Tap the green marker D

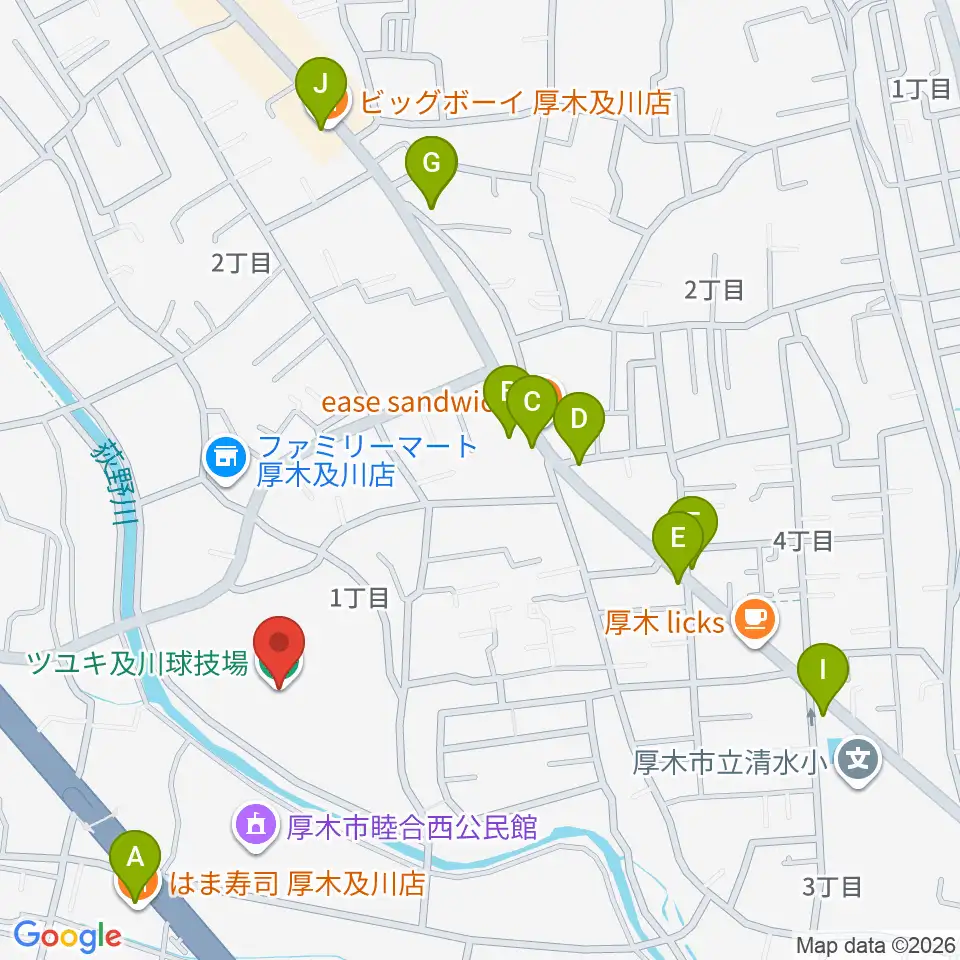tap(579, 427)
